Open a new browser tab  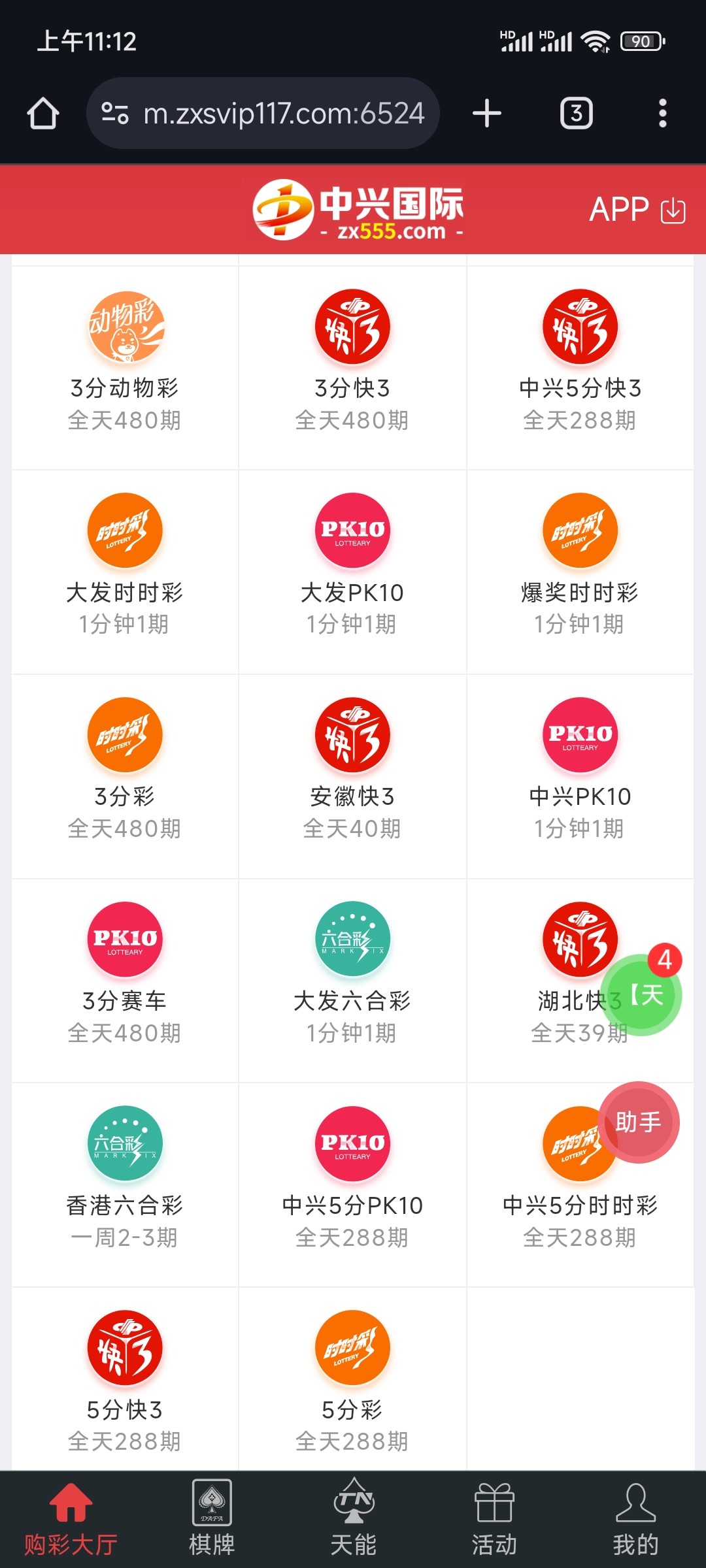click(x=487, y=113)
